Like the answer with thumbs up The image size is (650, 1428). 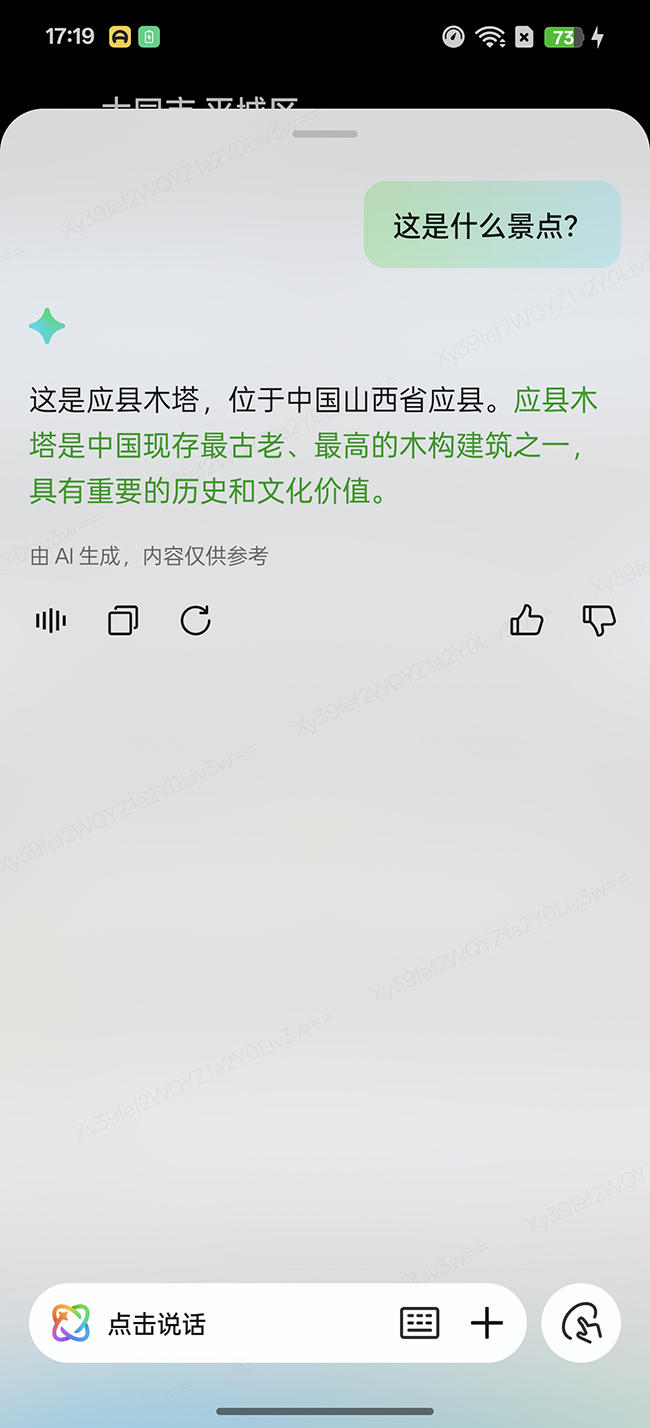click(x=527, y=621)
